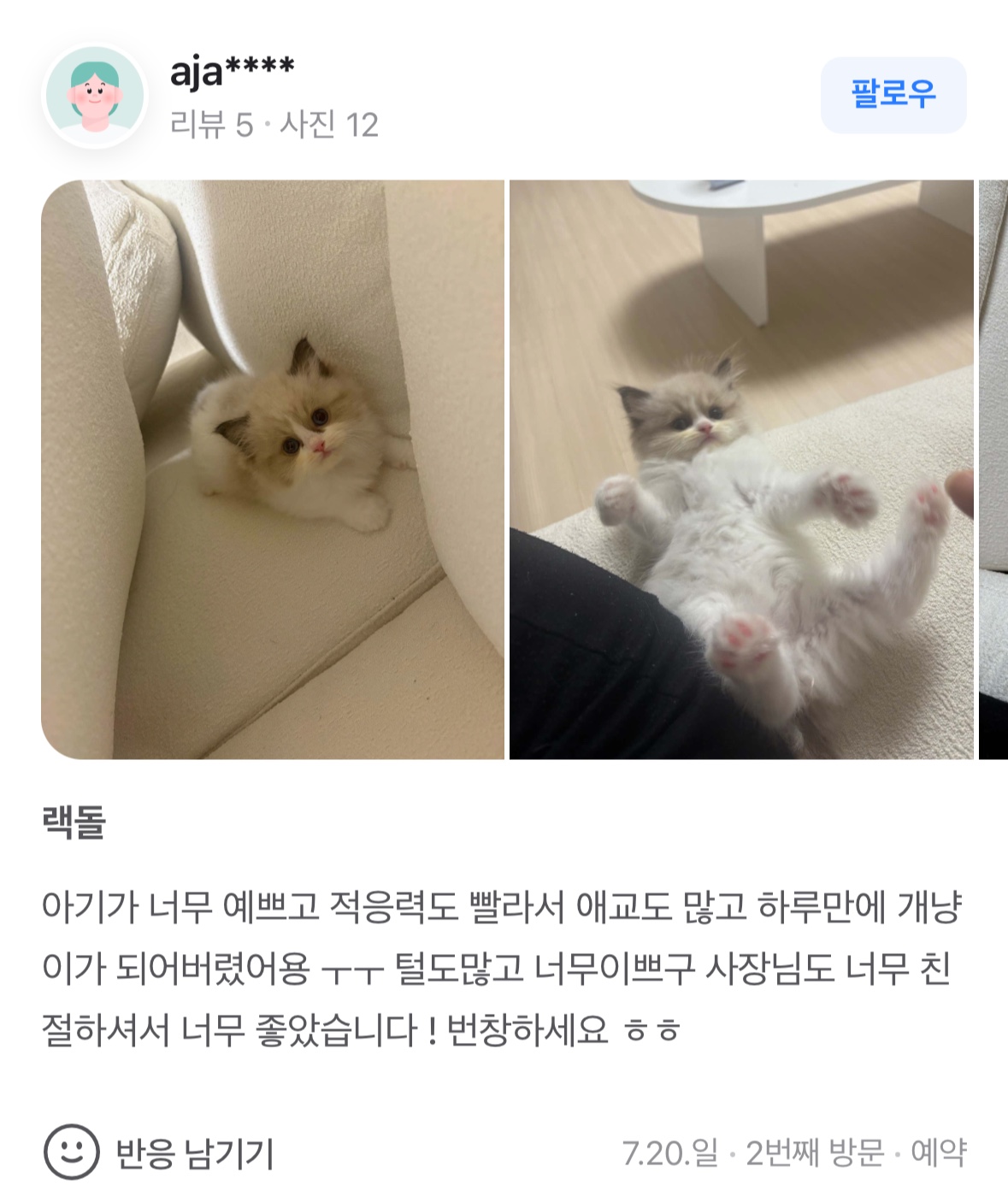Leave a reaction with 반응 남기기
This screenshot has width=1008, height=1196.
click(x=159, y=1152)
